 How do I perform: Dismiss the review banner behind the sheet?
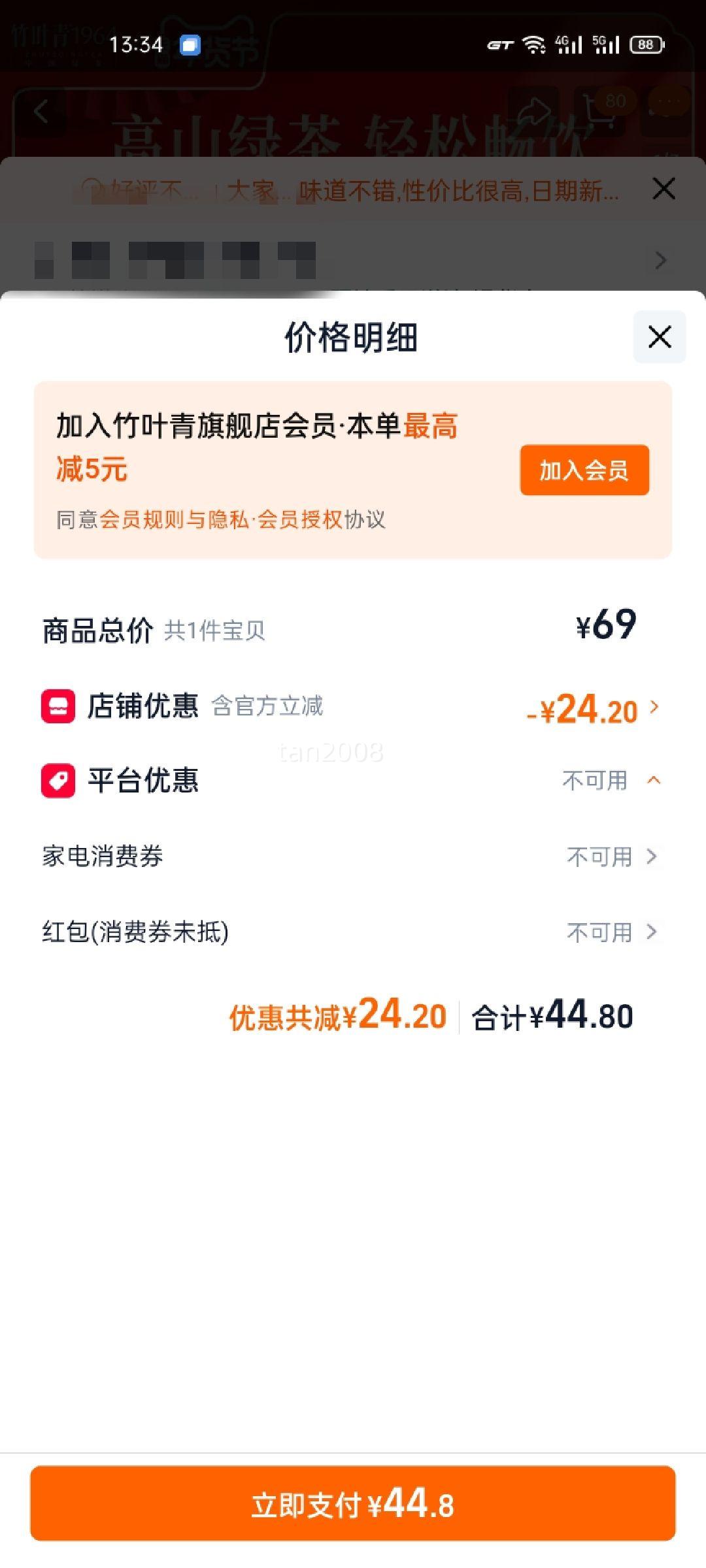(664, 189)
